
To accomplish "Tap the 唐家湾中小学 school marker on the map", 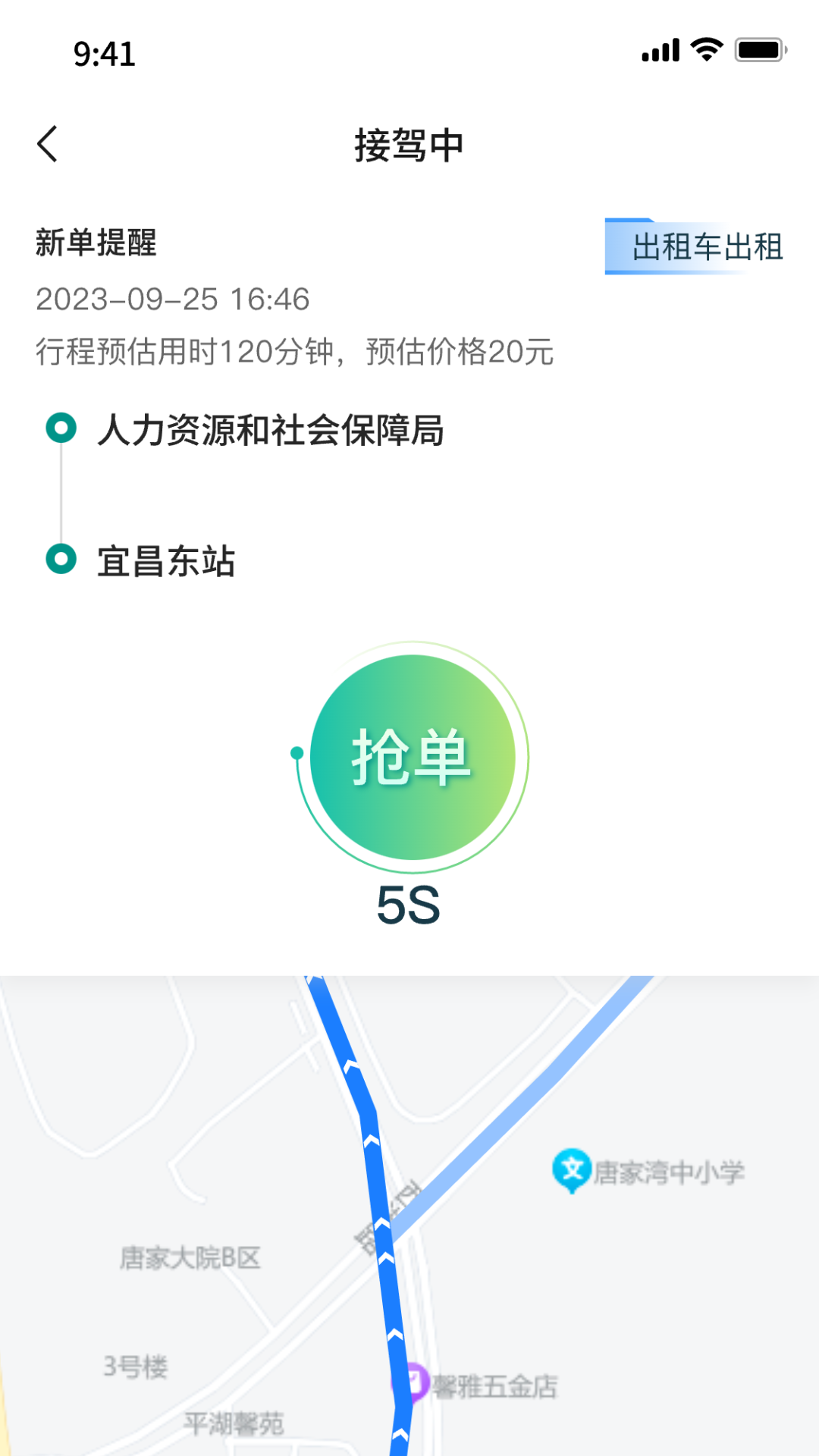I will 571,1170.
